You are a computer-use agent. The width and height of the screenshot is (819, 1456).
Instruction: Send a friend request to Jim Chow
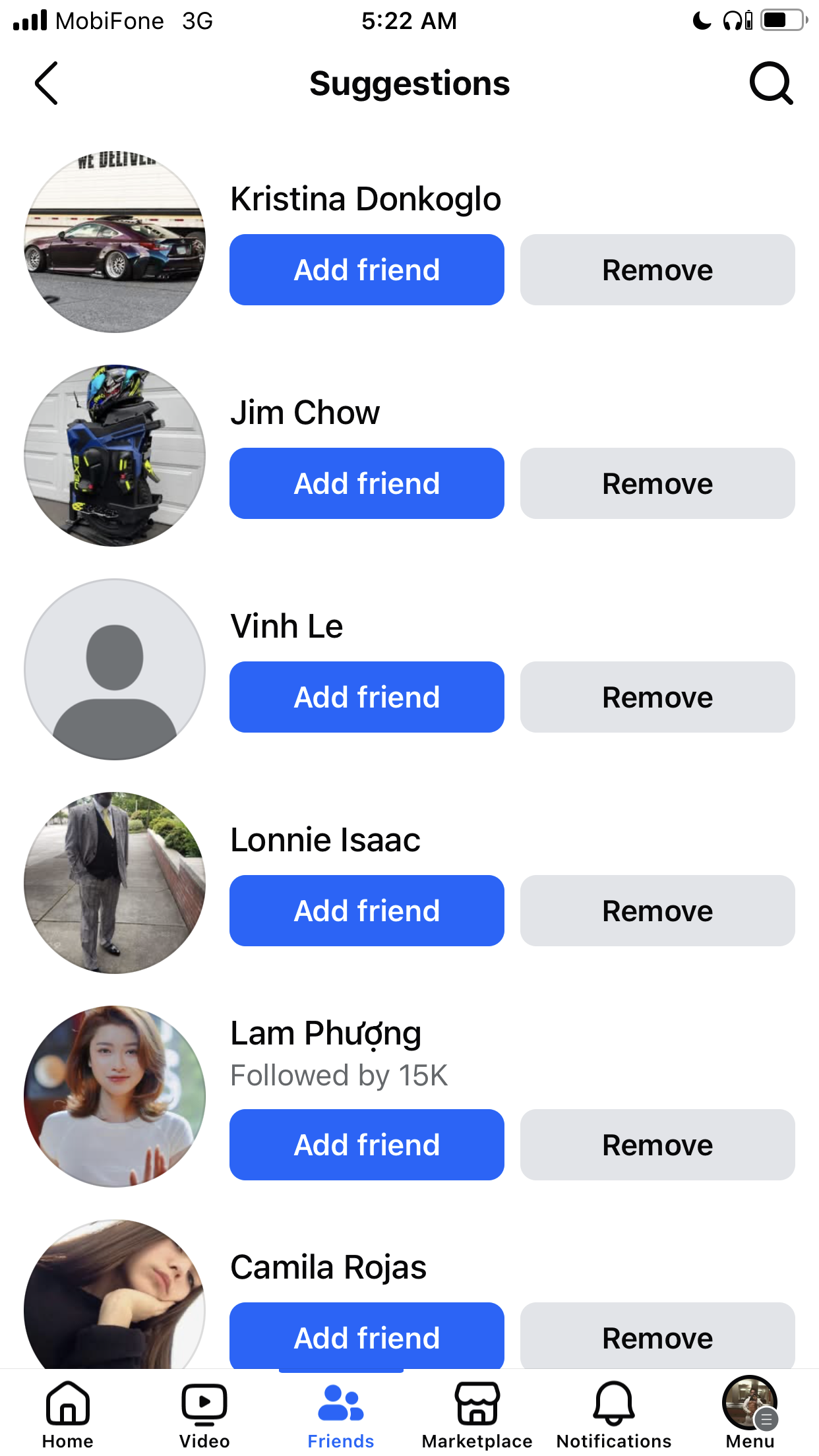[367, 483]
